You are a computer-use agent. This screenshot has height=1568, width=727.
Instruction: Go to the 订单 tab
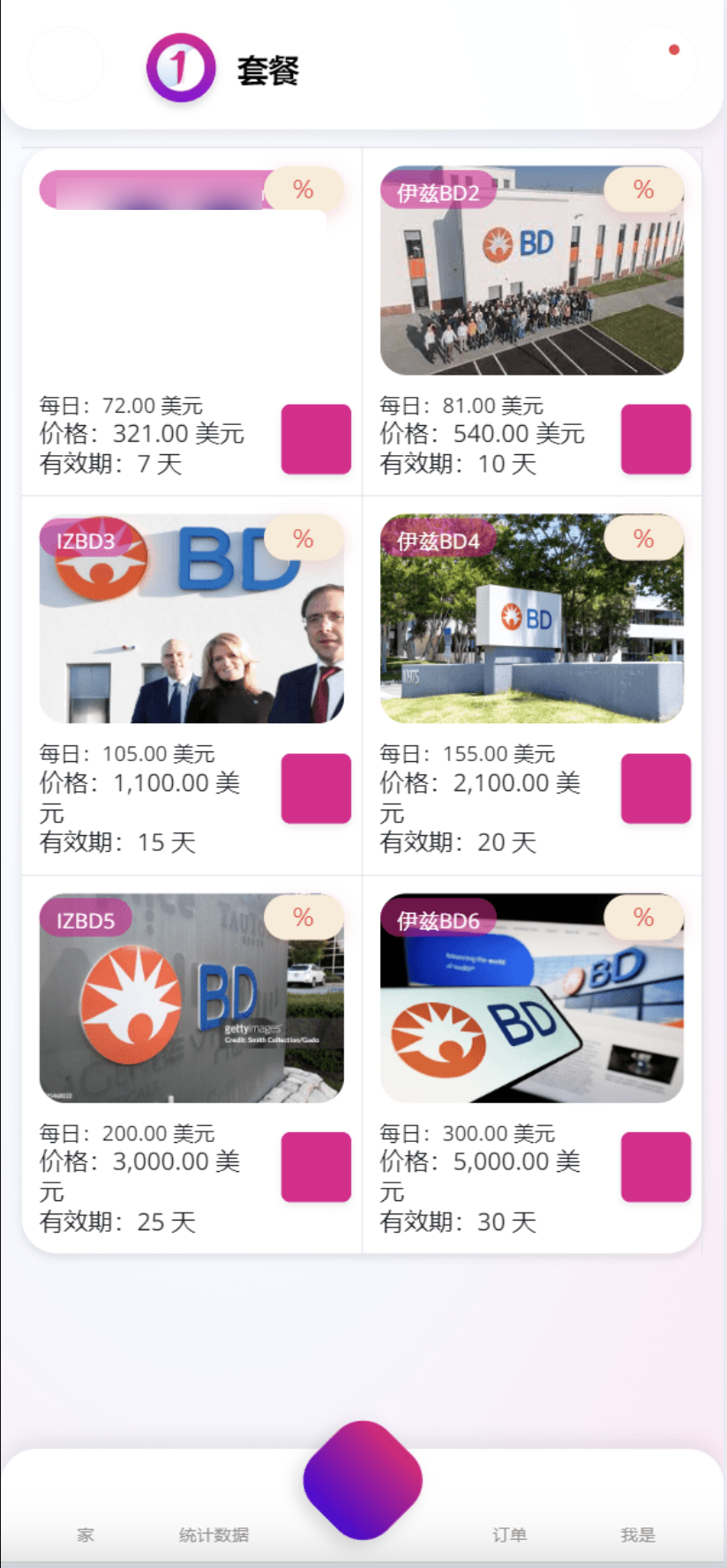pyautogui.click(x=509, y=1534)
